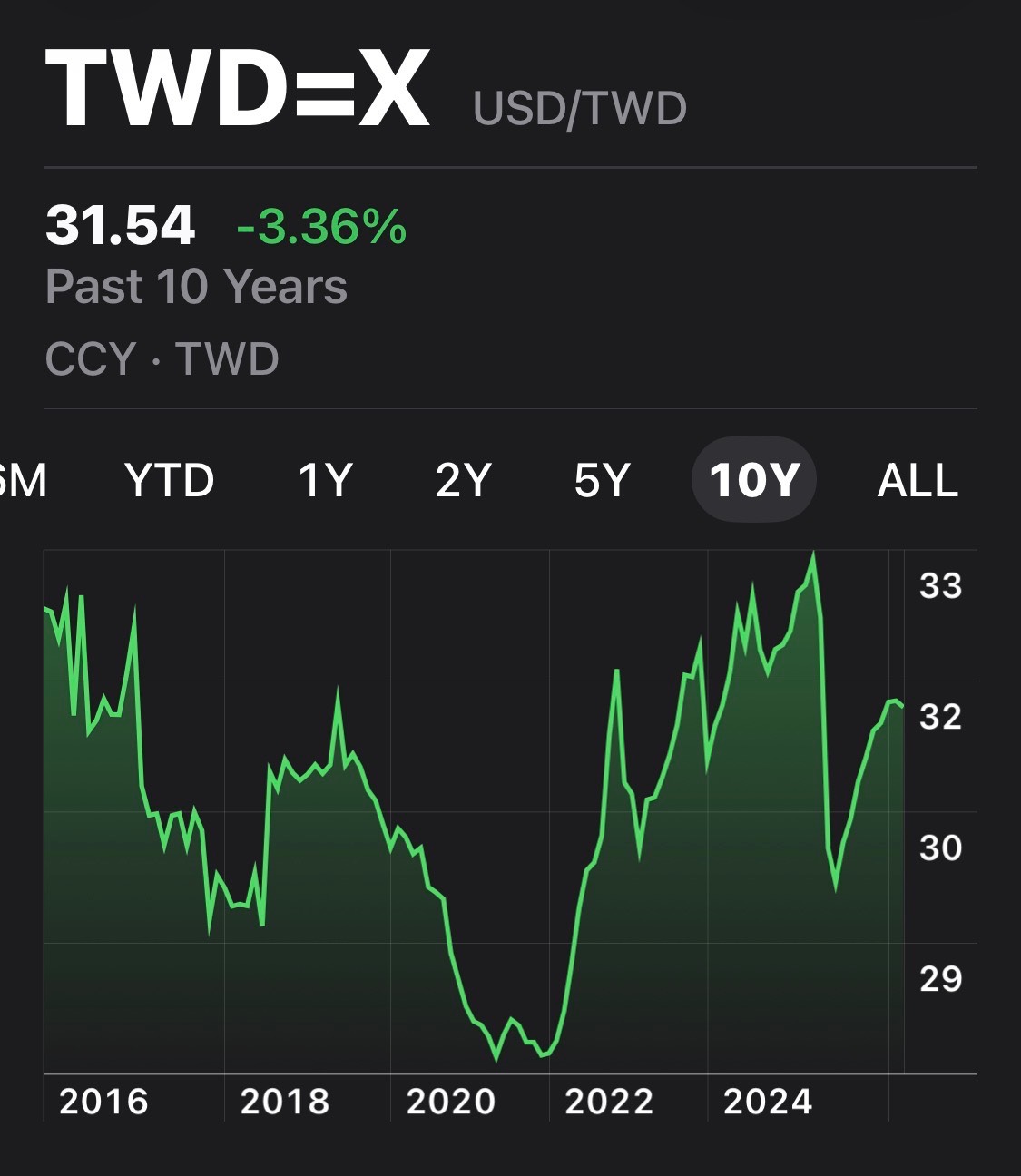Tap the selected 10Y range

pyautogui.click(x=754, y=480)
